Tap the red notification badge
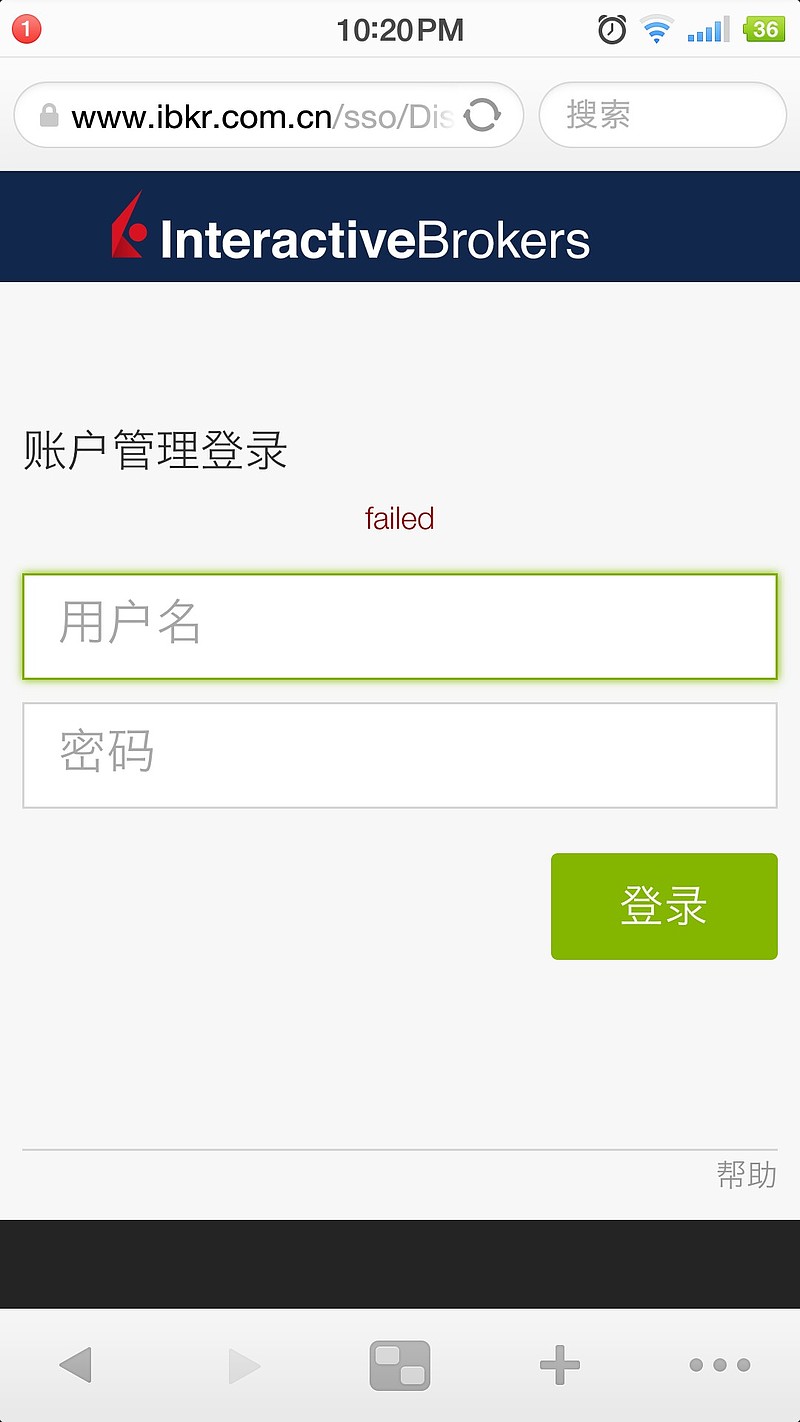 [x=25, y=29]
